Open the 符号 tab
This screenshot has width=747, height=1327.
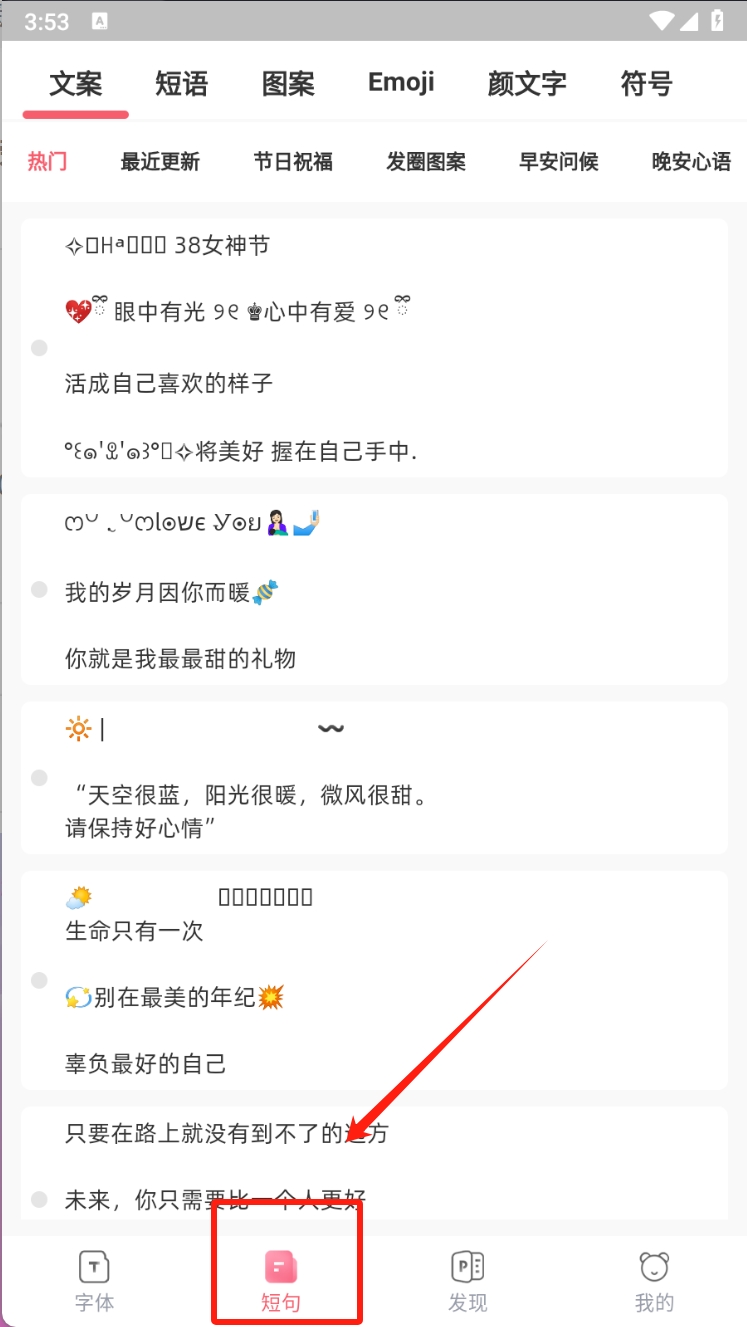pos(646,84)
